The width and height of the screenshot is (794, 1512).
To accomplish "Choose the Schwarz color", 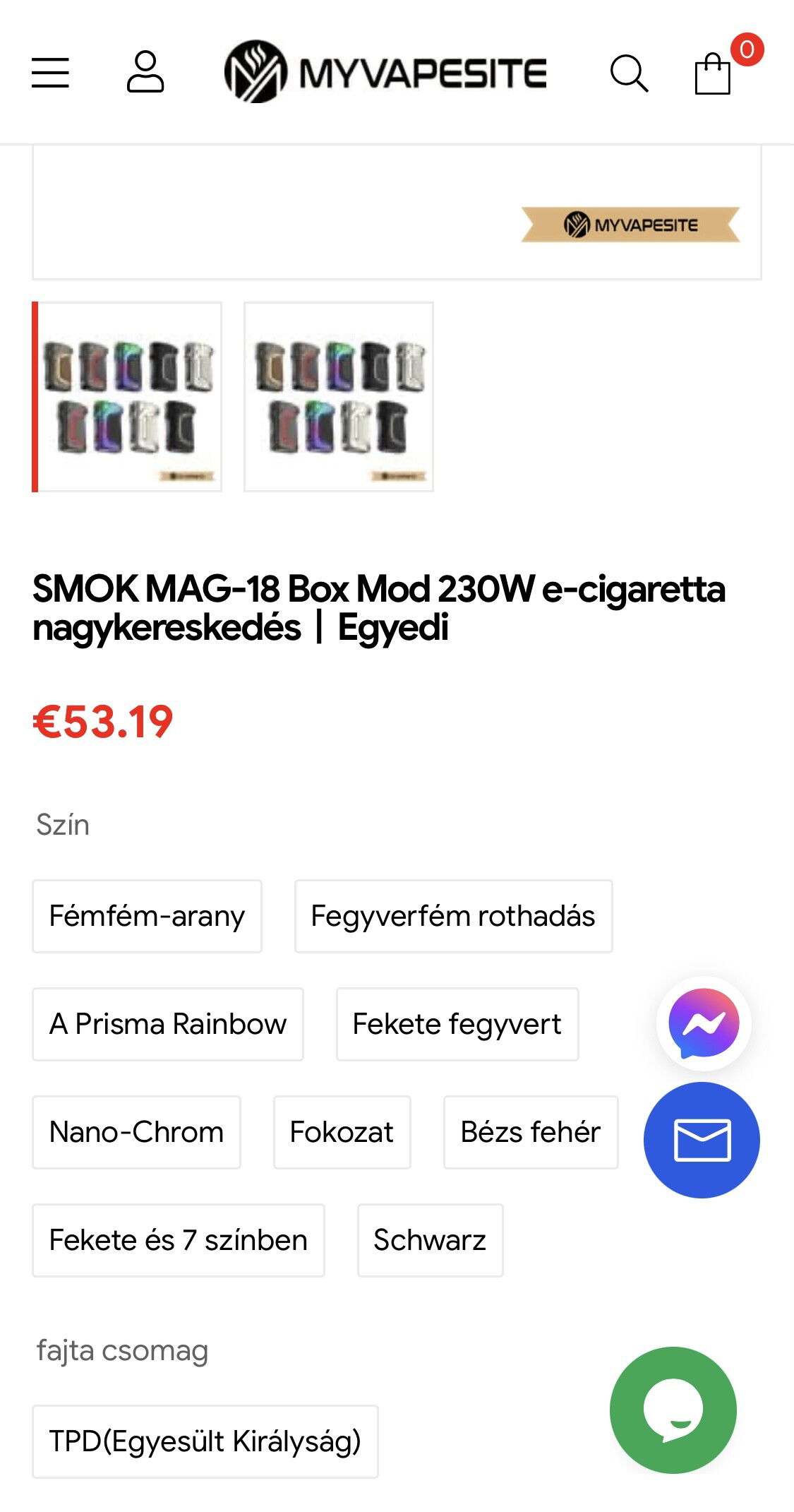I will coord(430,1240).
